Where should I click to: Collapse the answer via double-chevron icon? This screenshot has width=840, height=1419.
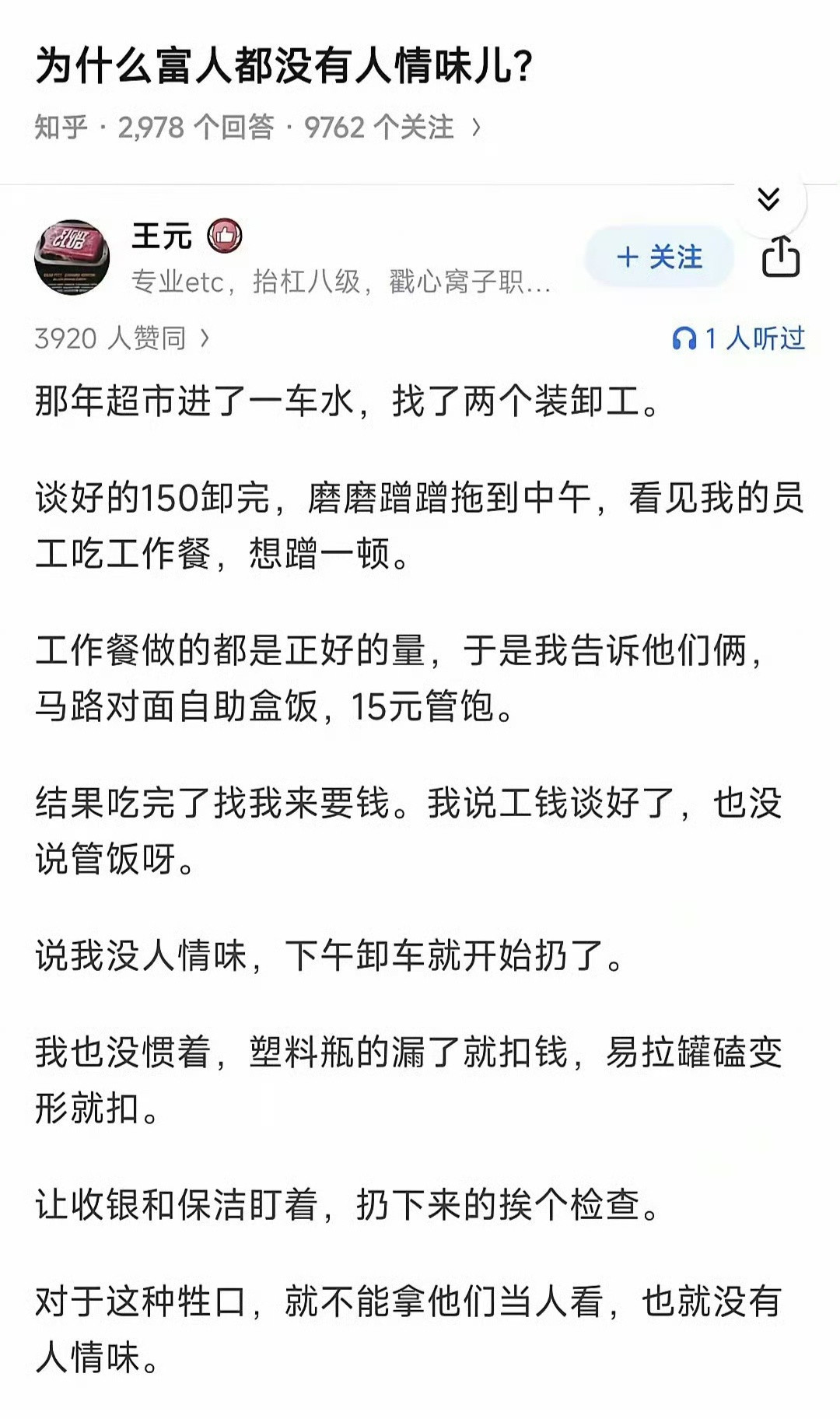click(769, 200)
